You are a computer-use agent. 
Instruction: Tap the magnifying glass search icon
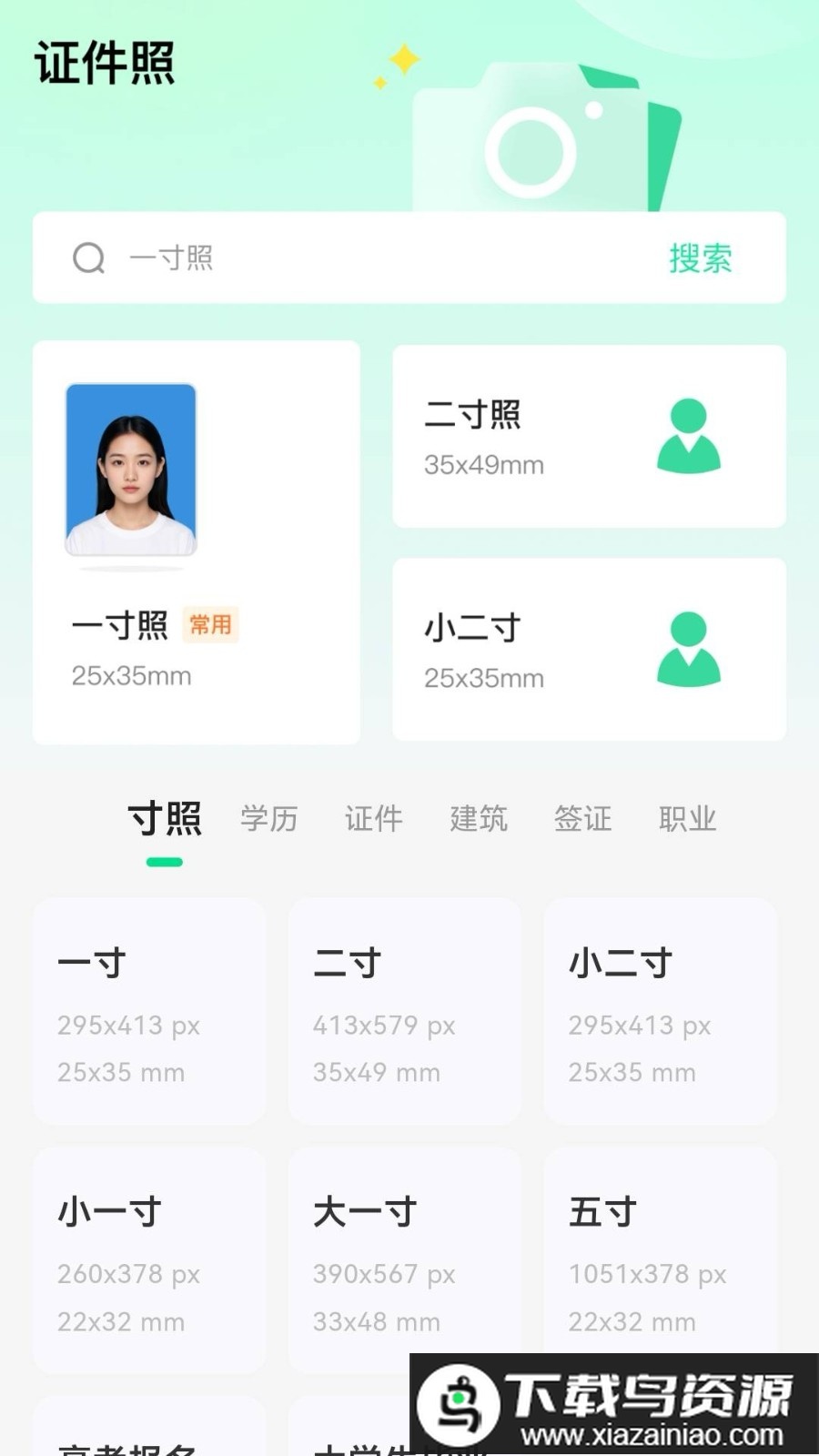coord(86,258)
